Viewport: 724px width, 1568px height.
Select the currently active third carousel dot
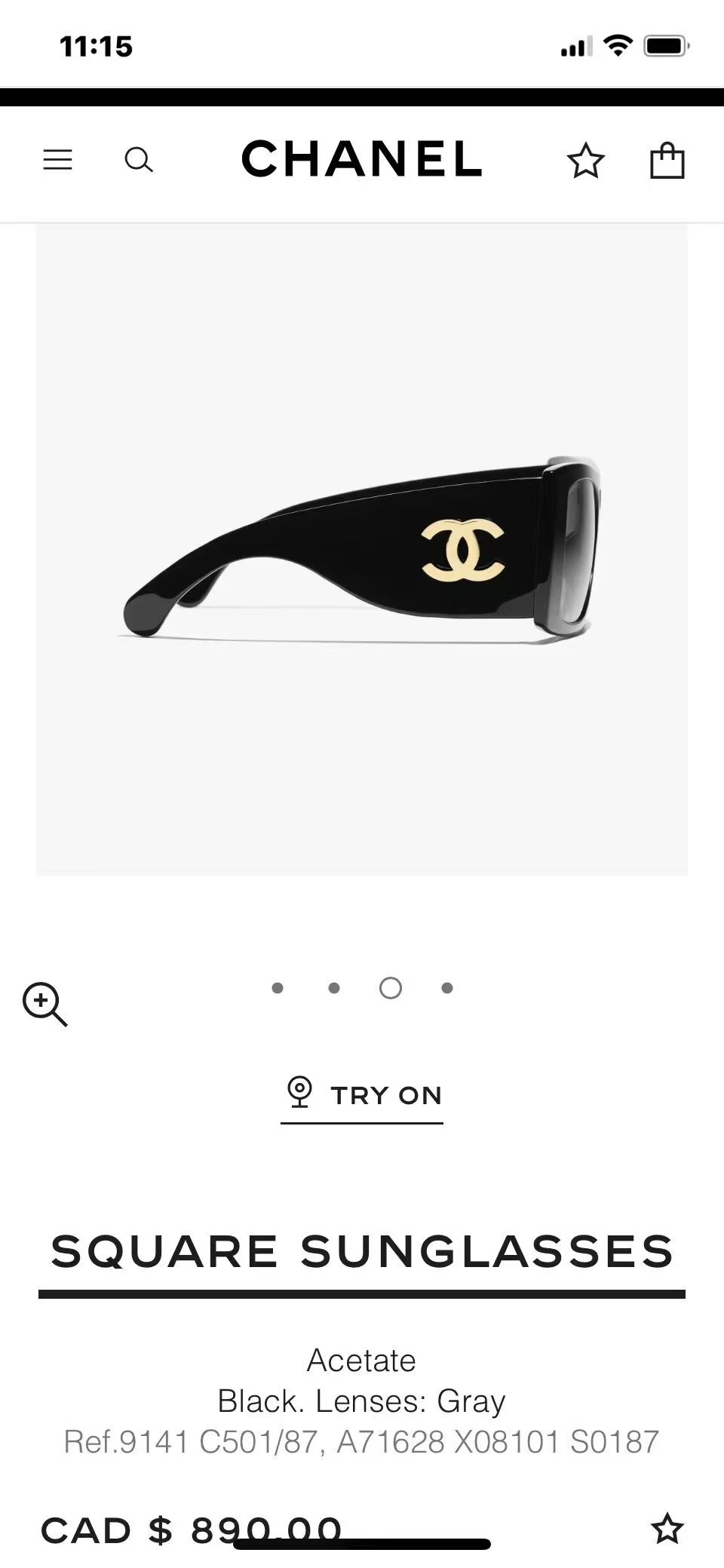tap(390, 988)
